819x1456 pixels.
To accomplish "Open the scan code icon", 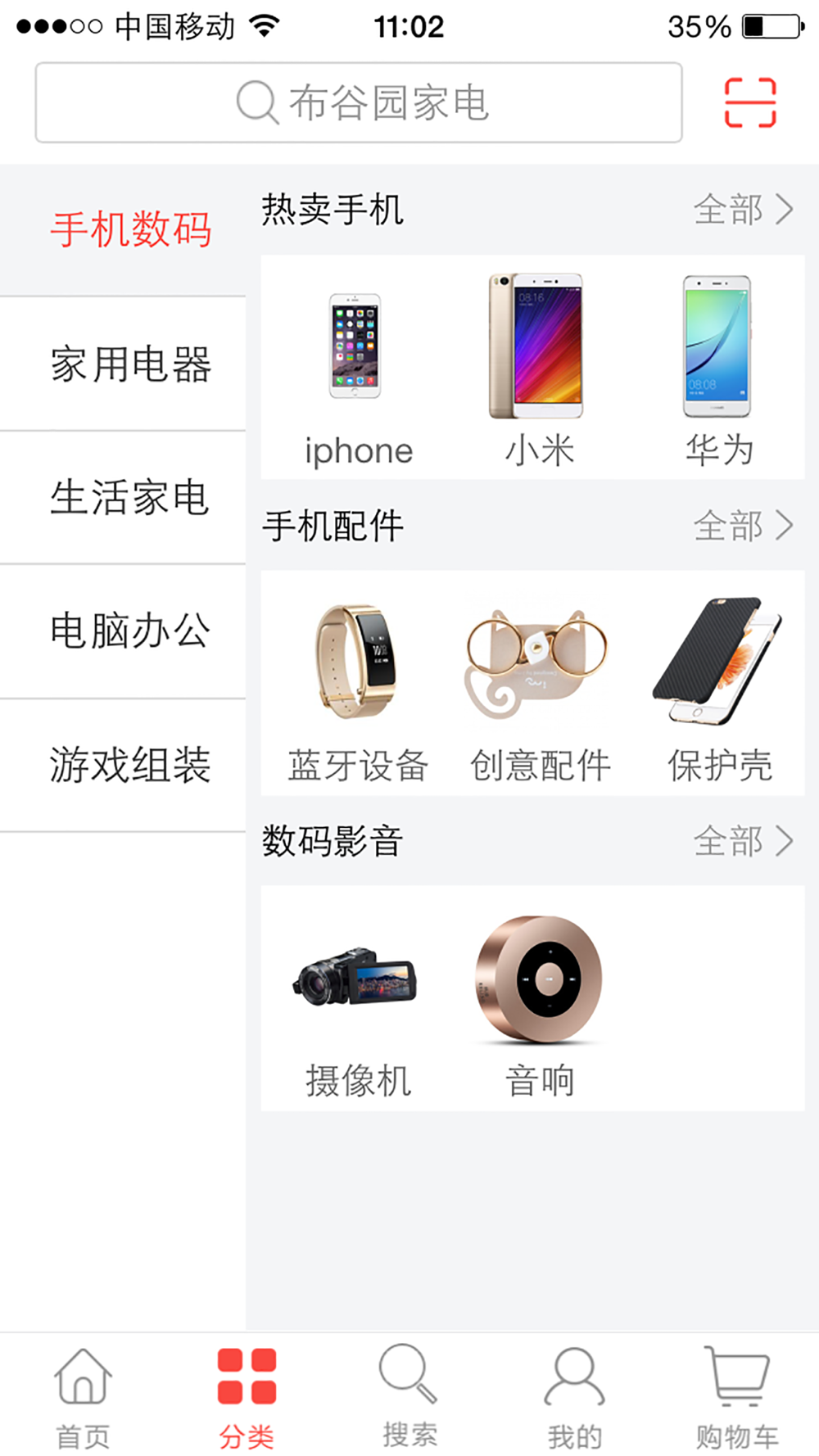I will (x=749, y=103).
